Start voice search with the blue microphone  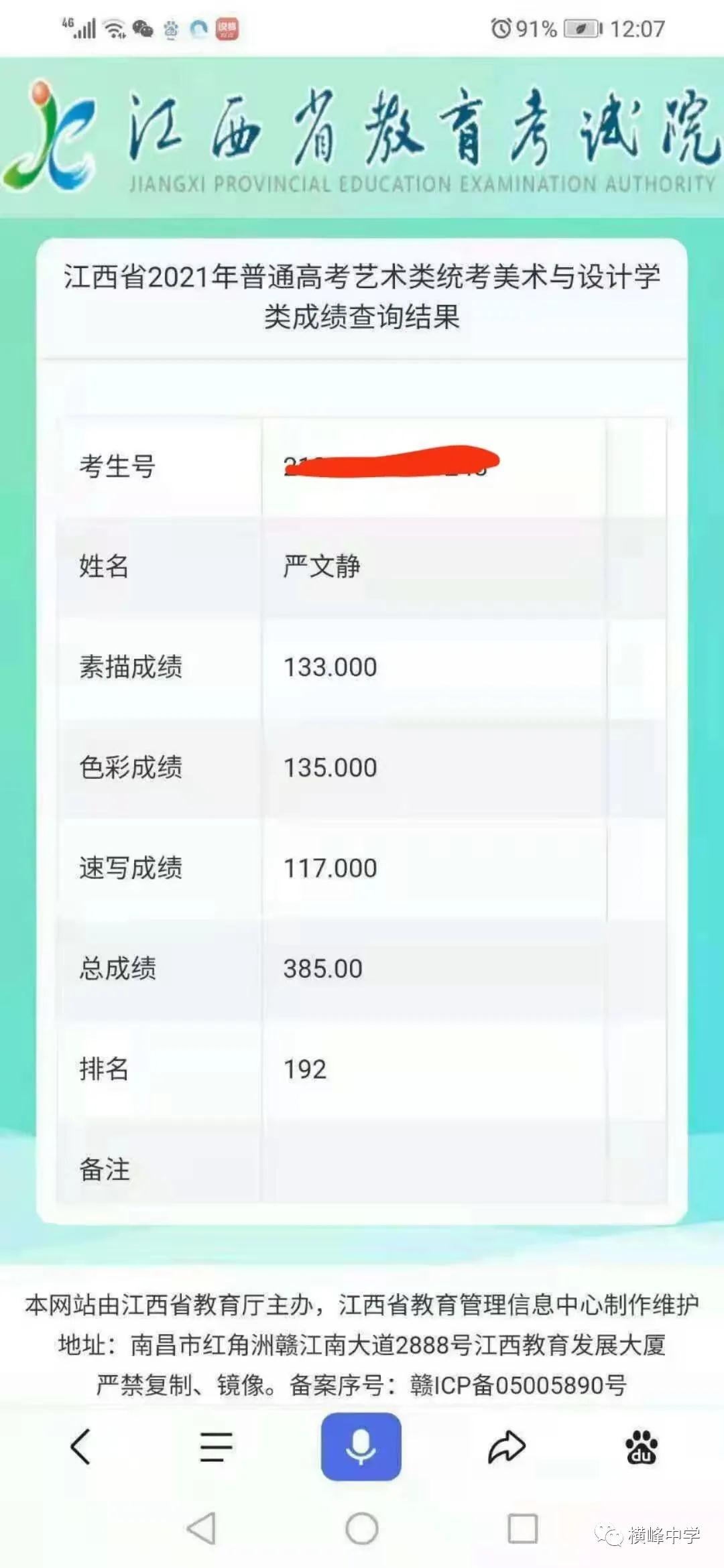pos(361,1447)
